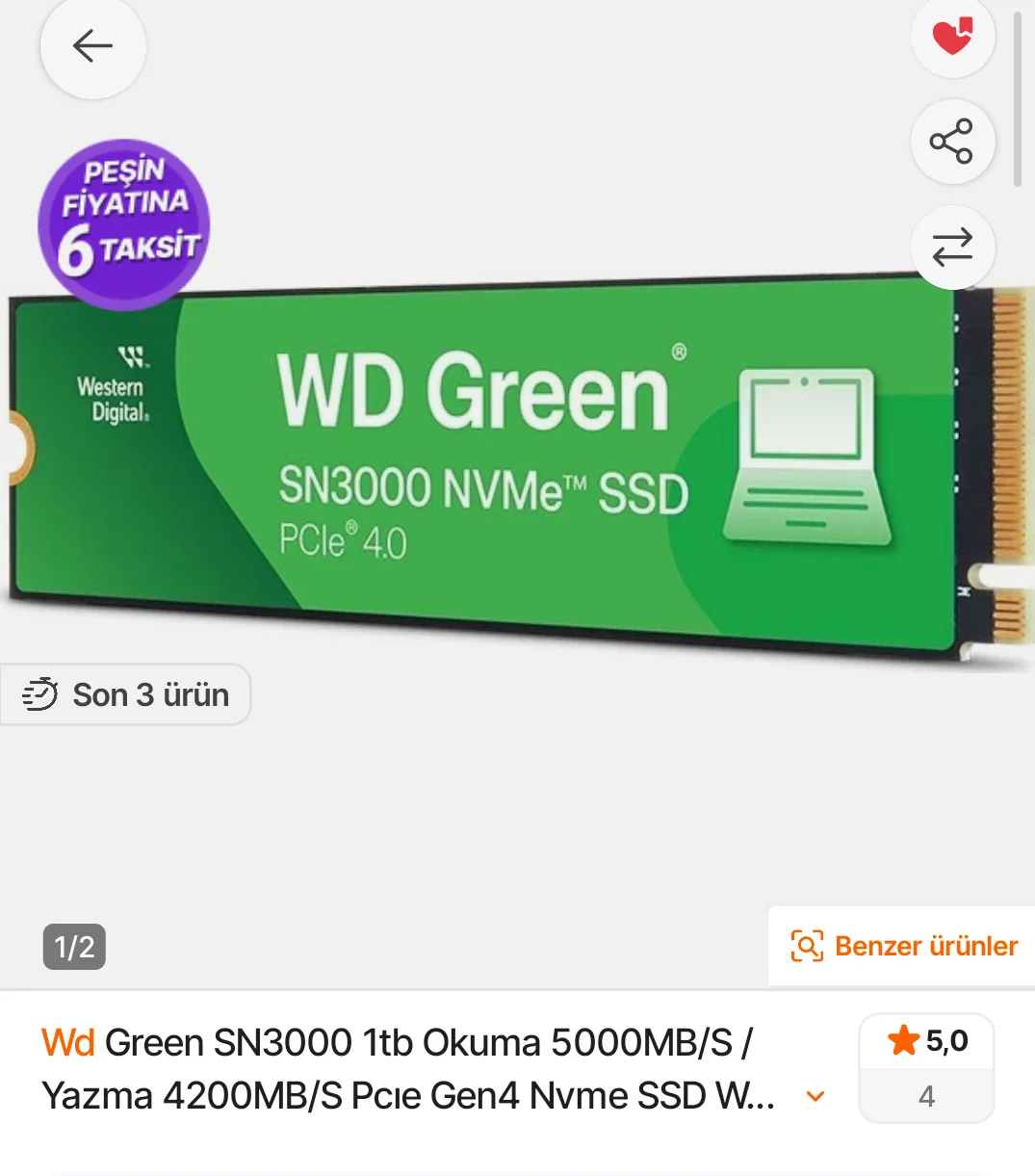Open Benzer ürünler similar products
The image size is (1035, 1176).
(x=903, y=946)
